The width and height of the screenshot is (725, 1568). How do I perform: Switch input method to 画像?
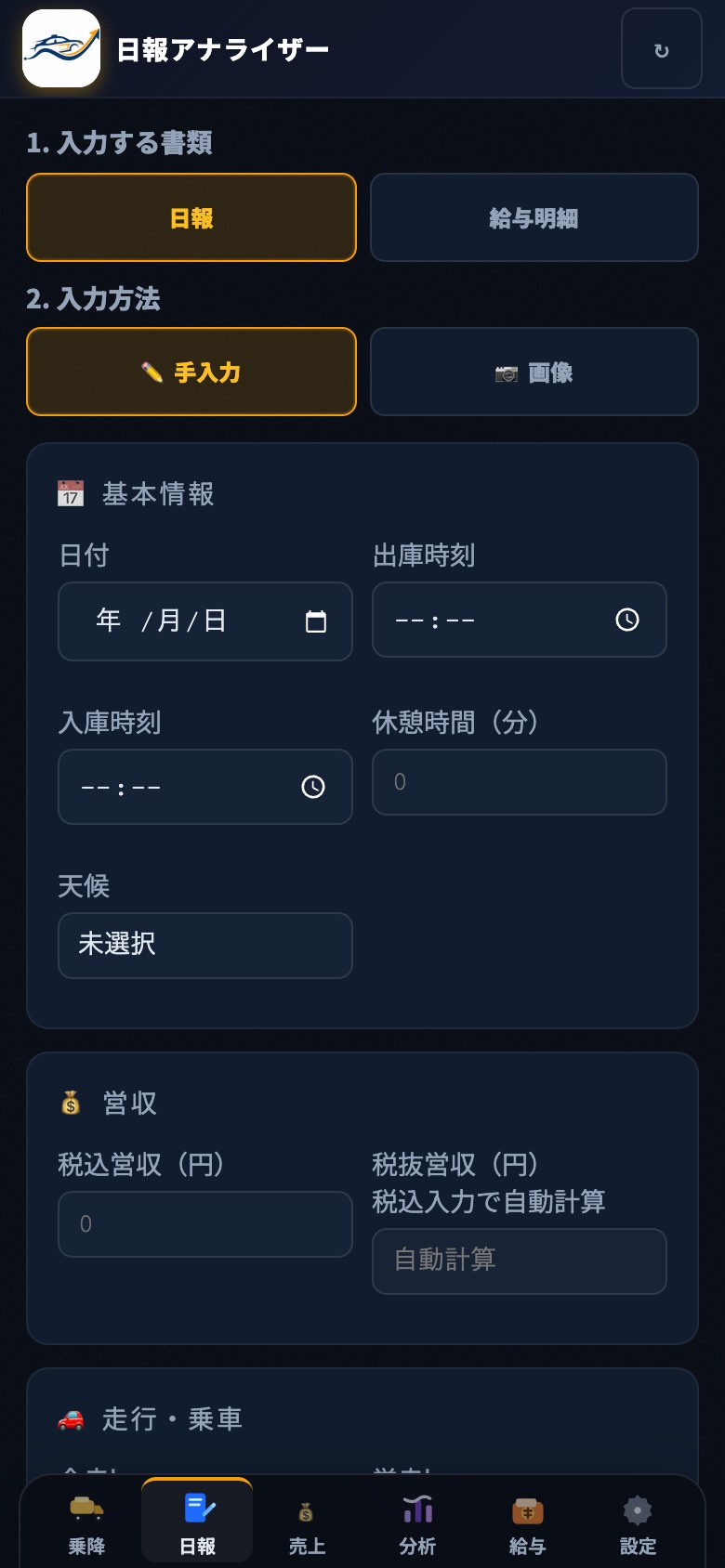(x=534, y=372)
